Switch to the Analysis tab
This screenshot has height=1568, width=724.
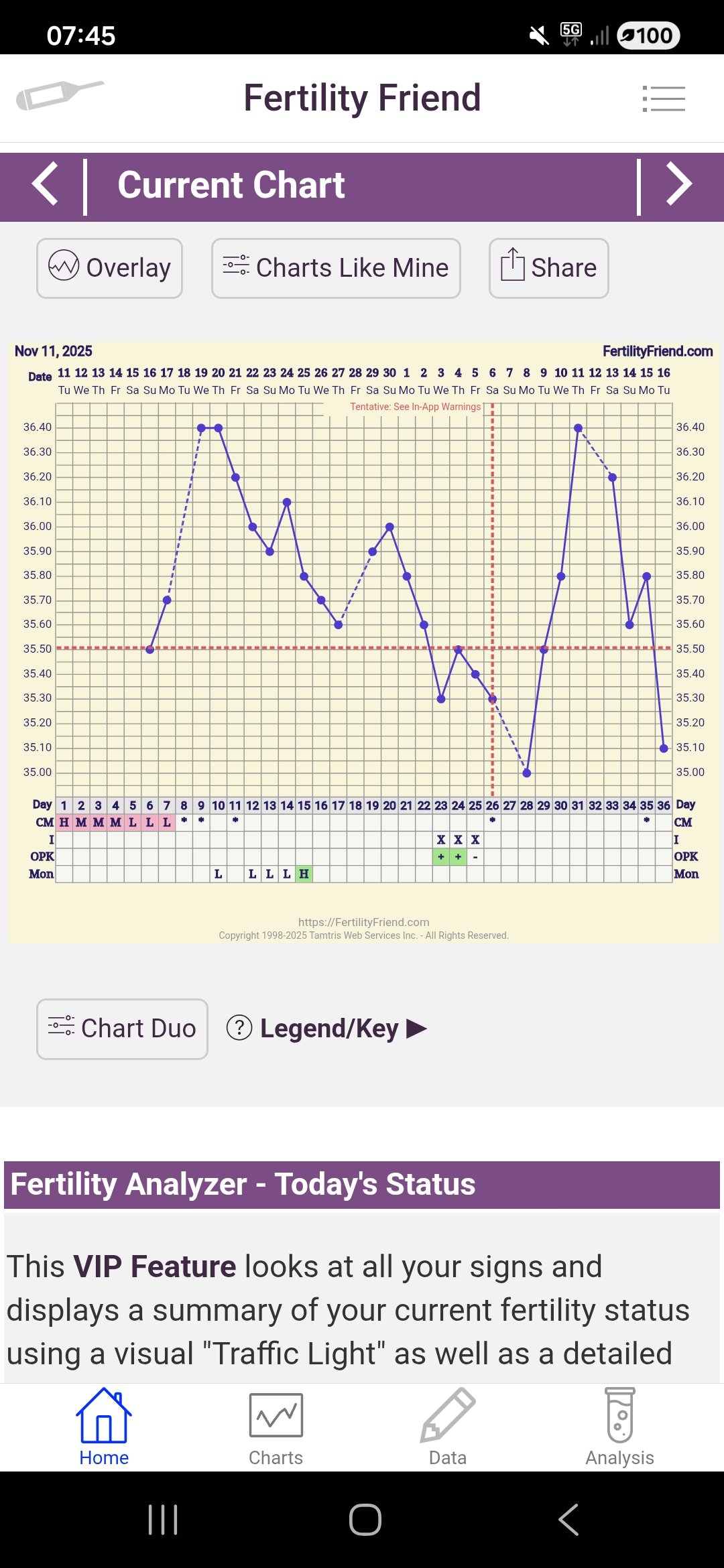pos(619,1427)
